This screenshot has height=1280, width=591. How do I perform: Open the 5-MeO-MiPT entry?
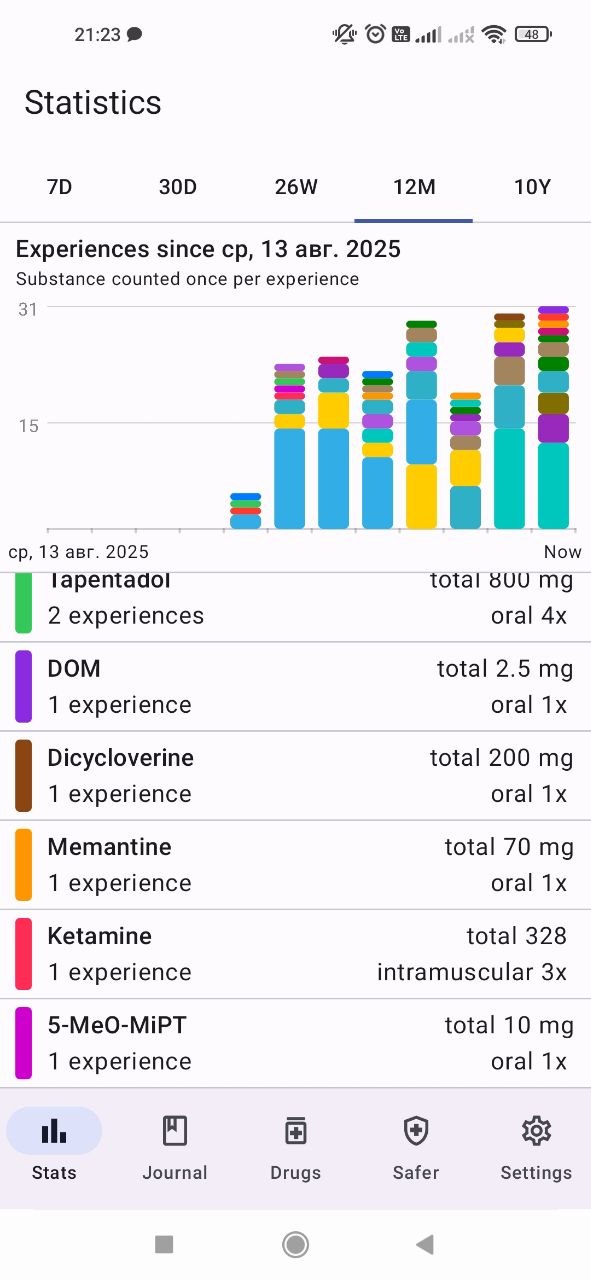click(x=295, y=1042)
